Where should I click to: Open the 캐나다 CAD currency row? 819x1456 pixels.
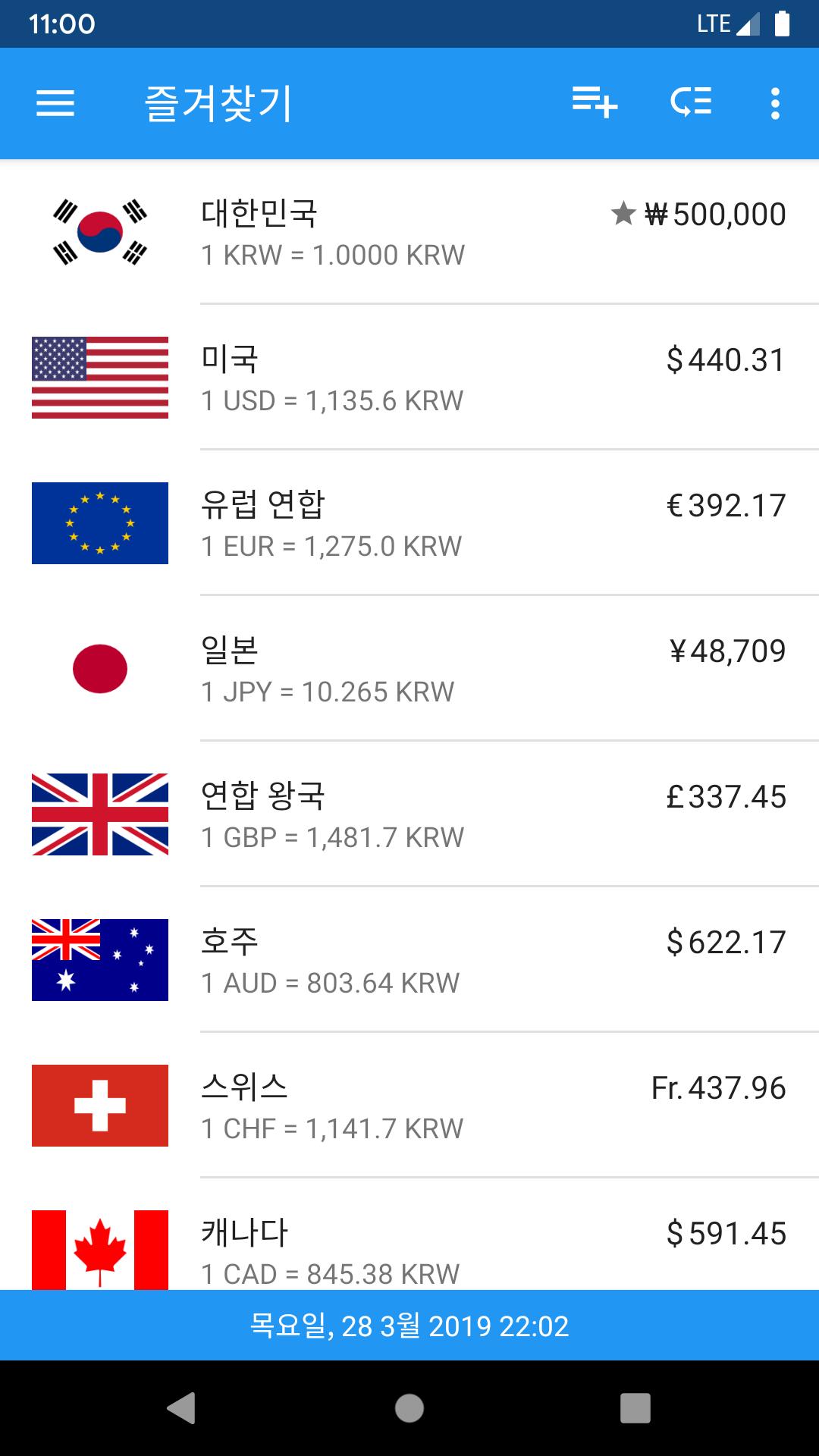(409, 1235)
